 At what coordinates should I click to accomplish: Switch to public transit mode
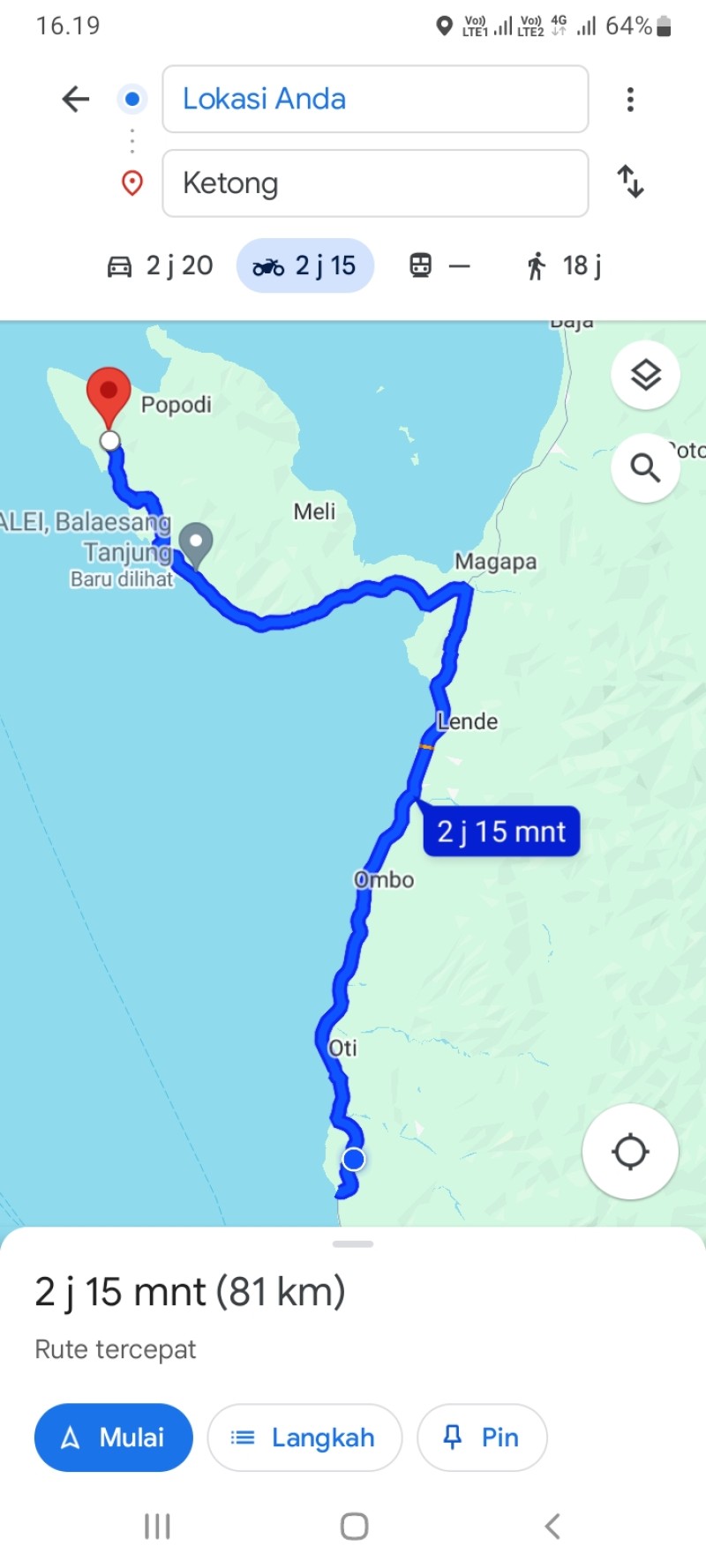439,265
